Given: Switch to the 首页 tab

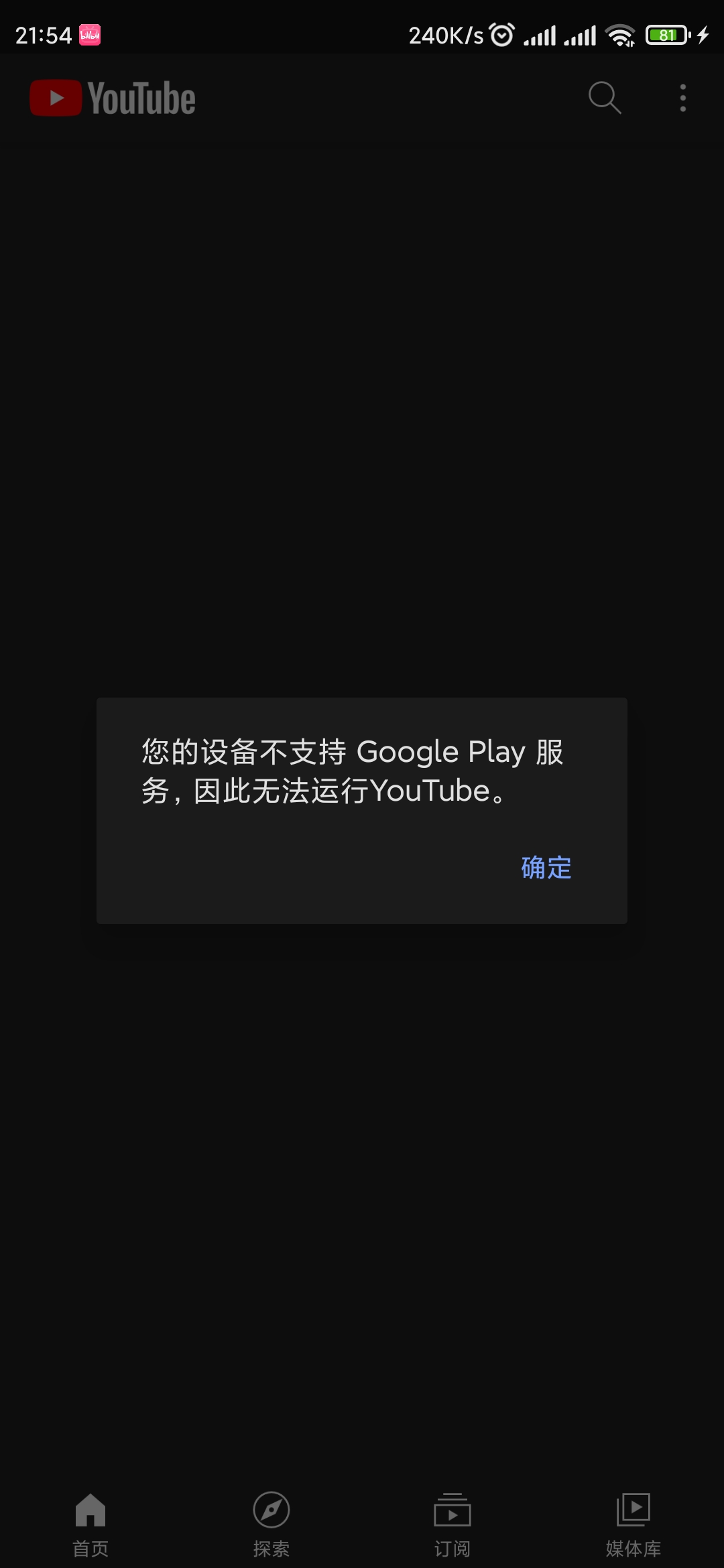Looking at the screenshot, I should click(90, 1525).
